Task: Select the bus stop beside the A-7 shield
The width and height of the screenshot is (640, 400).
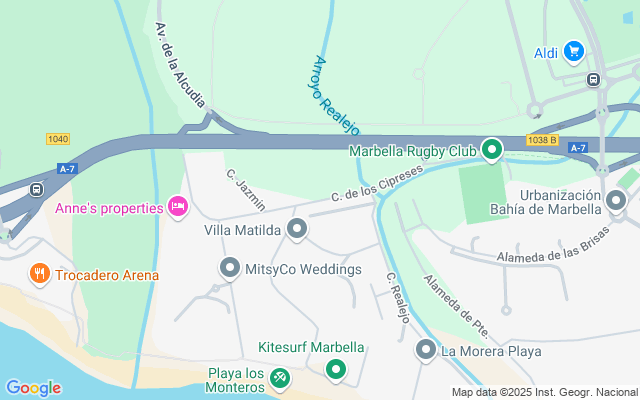Action: point(36,189)
